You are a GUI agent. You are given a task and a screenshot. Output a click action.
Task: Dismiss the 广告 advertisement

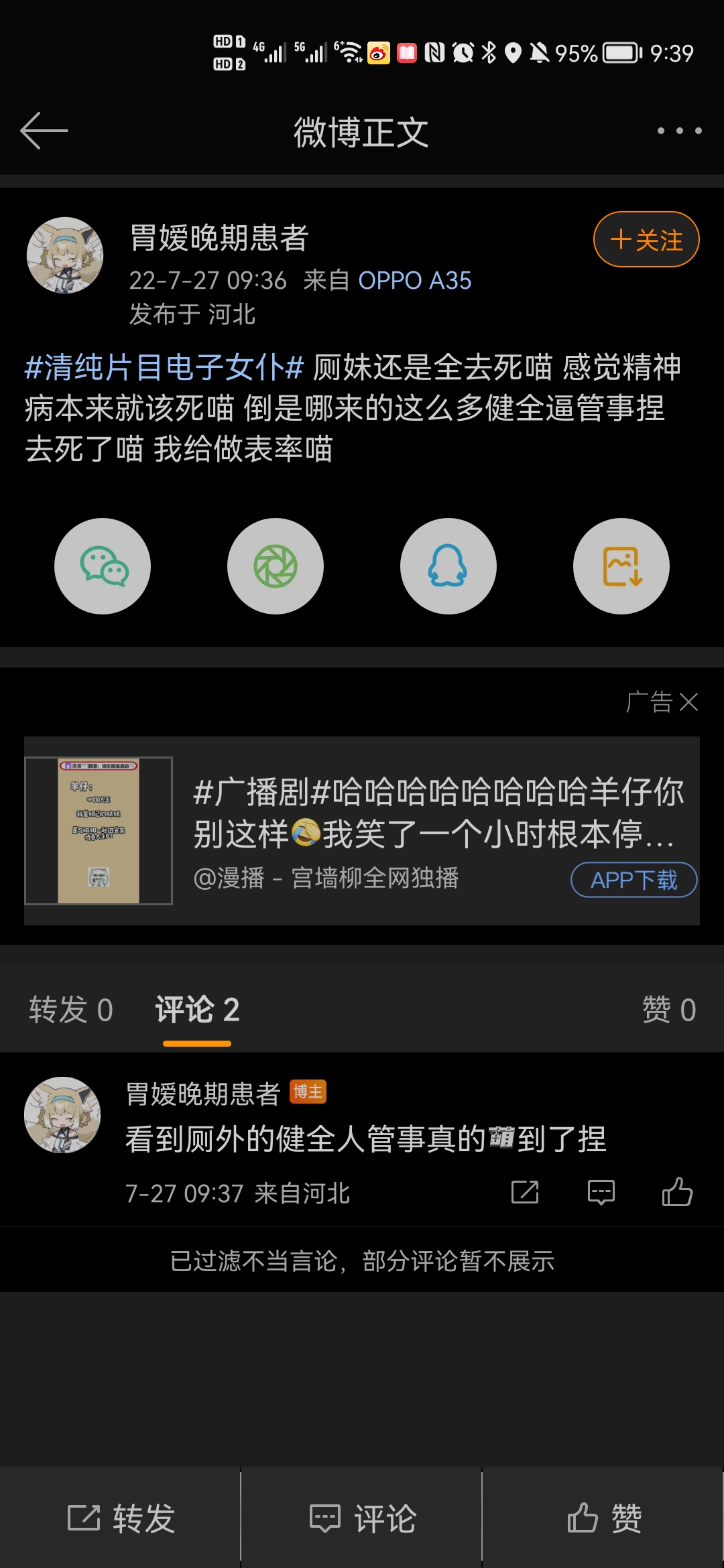coord(688,702)
